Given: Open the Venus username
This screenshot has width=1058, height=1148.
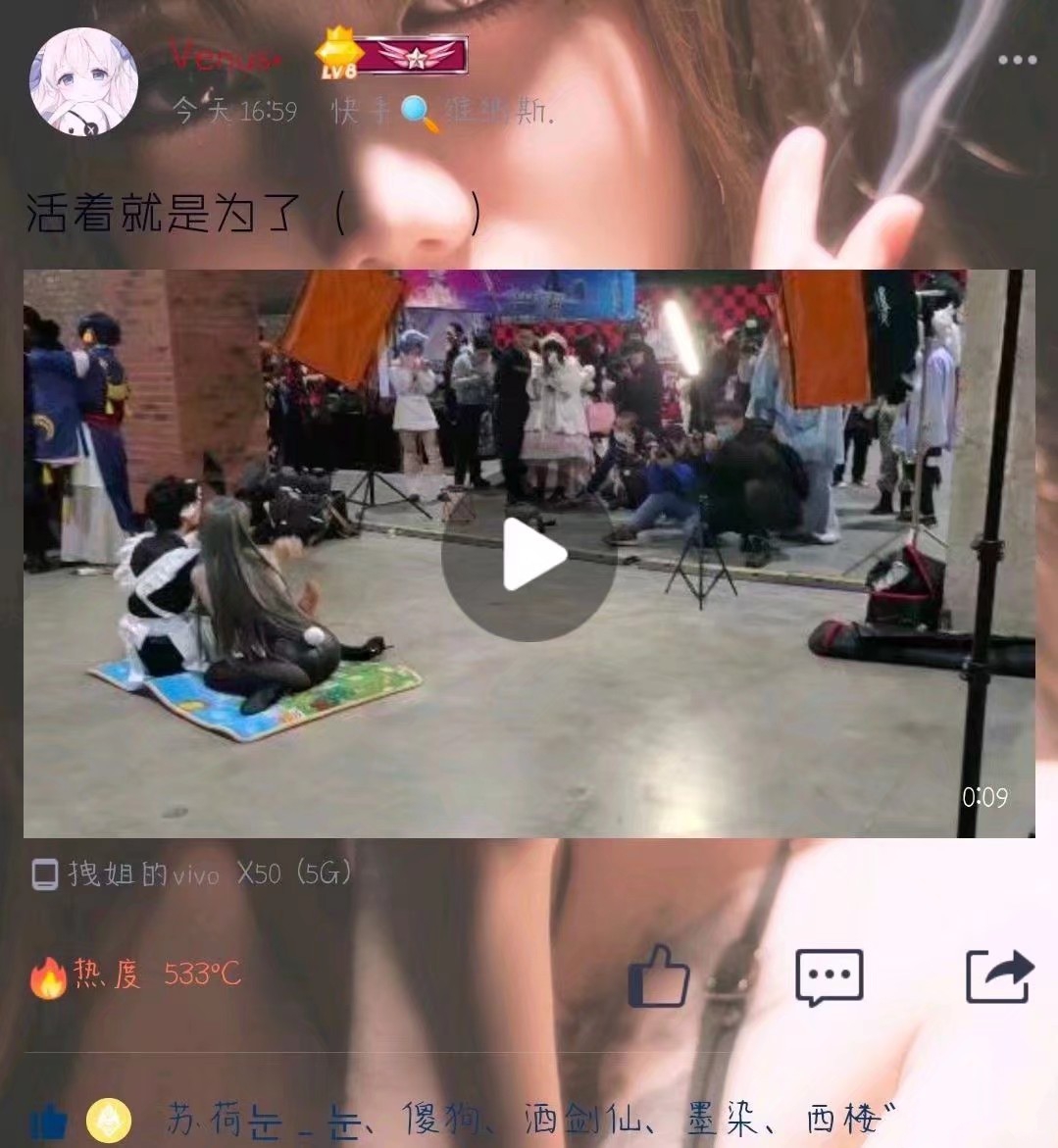Looking at the screenshot, I should (x=227, y=58).
